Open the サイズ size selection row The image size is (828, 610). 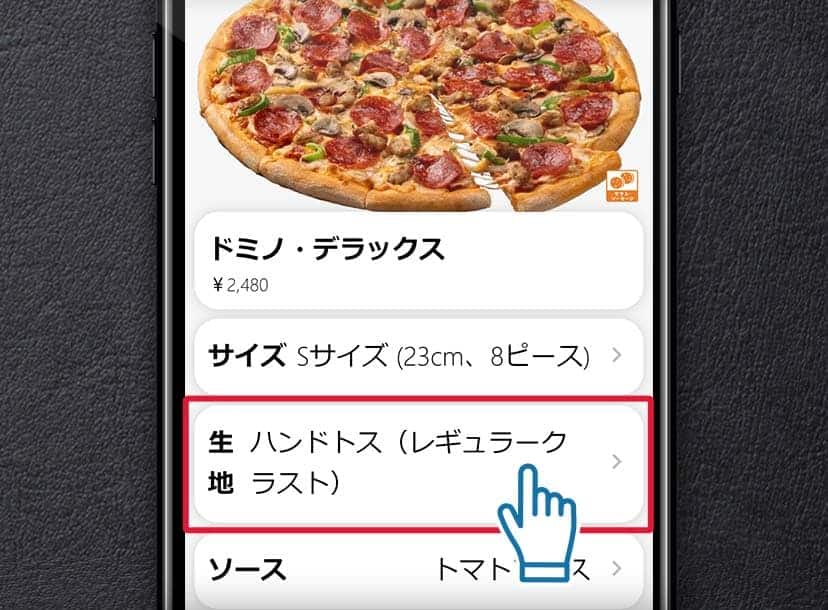[417, 356]
